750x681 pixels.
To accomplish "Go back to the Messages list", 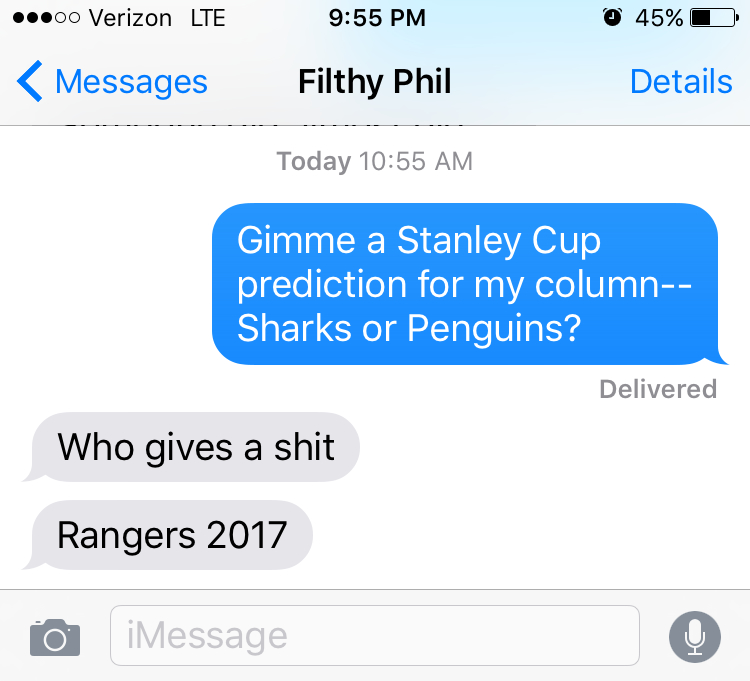I will (112, 82).
